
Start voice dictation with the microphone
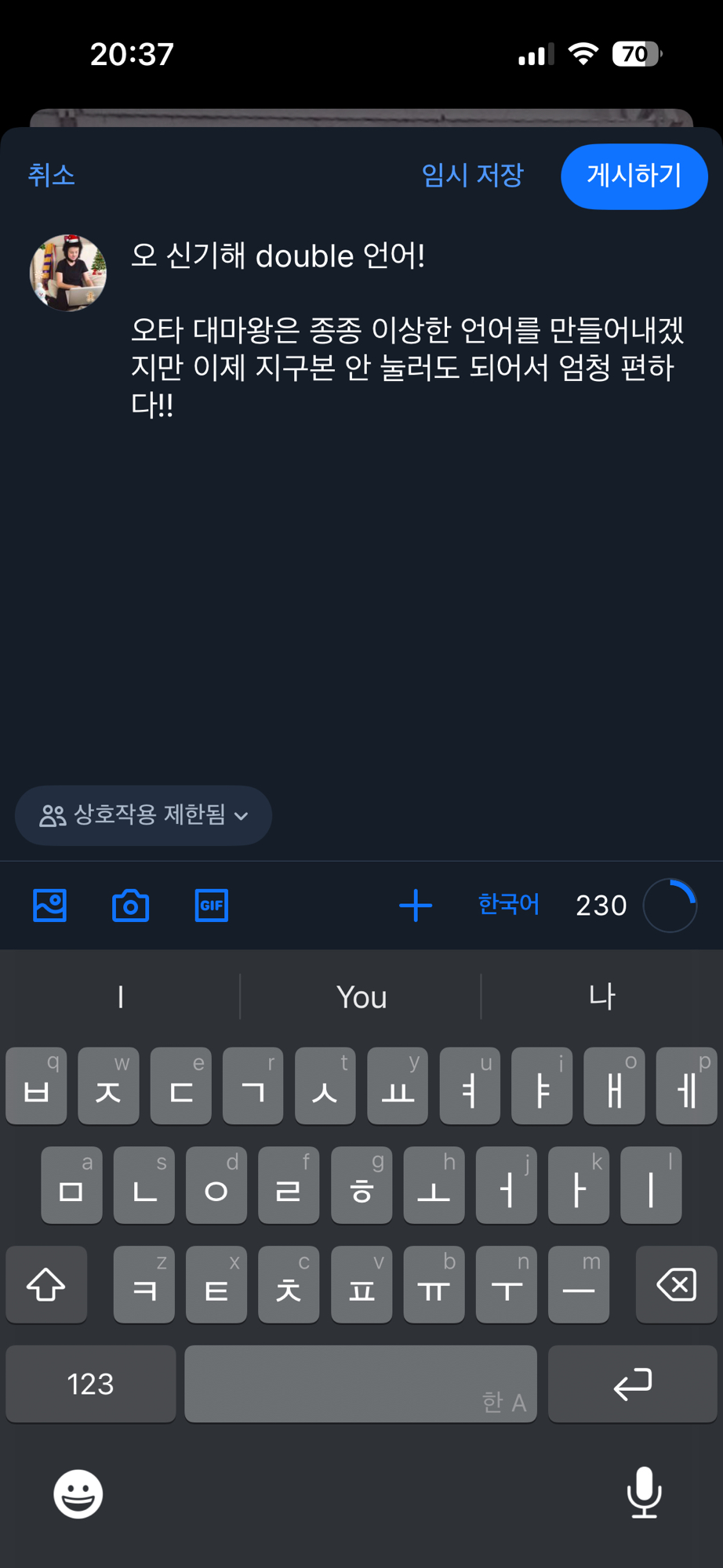pyautogui.click(x=644, y=1492)
